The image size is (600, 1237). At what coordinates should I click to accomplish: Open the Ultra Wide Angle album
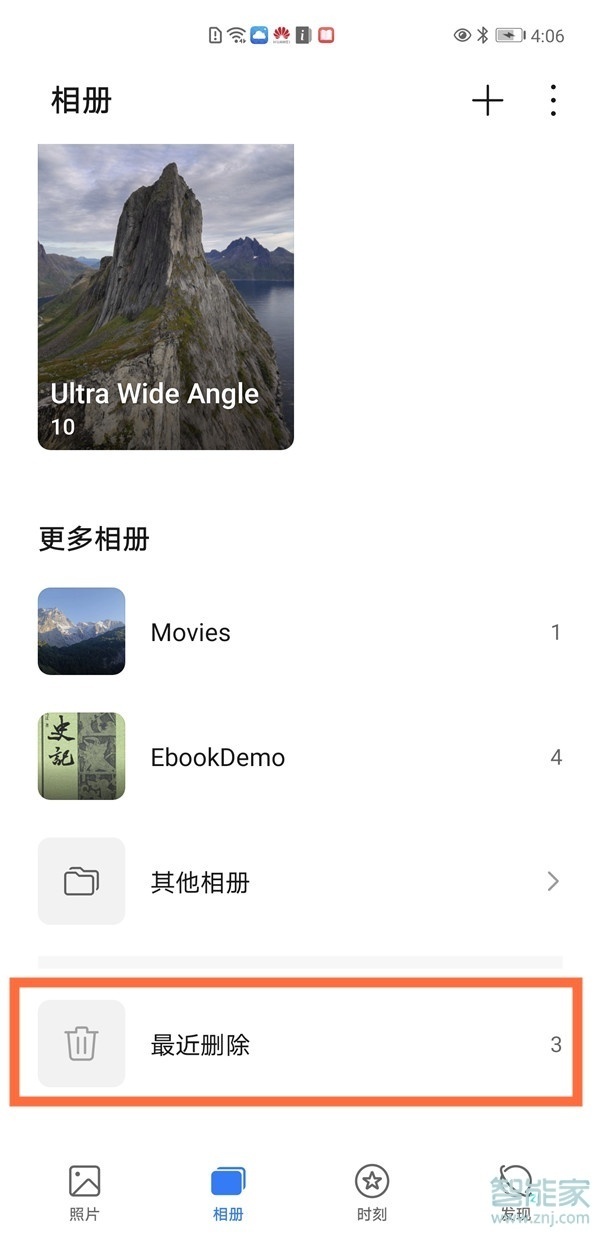[x=166, y=297]
